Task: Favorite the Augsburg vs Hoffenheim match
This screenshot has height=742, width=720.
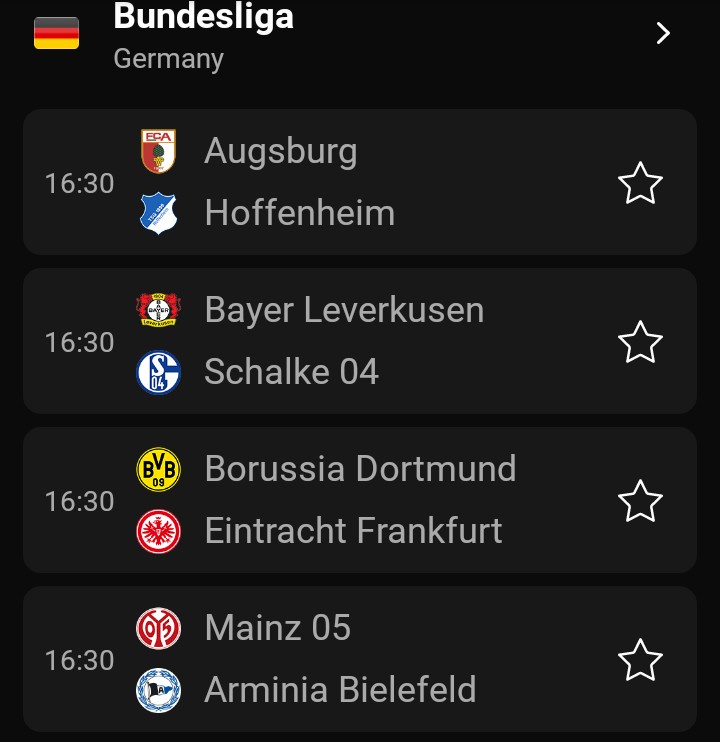Action: tap(640, 184)
